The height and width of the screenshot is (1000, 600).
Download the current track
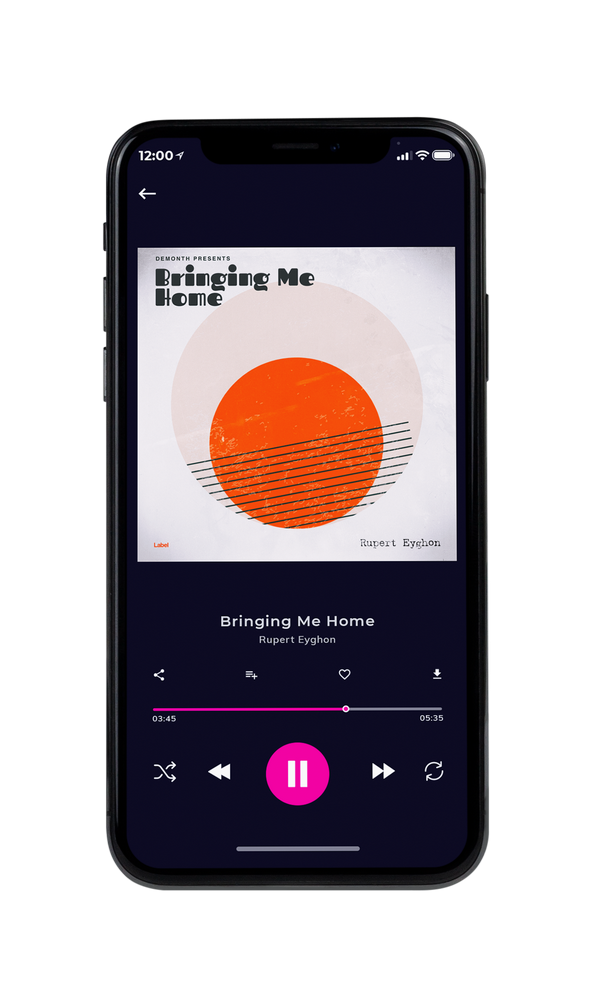tap(437, 674)
